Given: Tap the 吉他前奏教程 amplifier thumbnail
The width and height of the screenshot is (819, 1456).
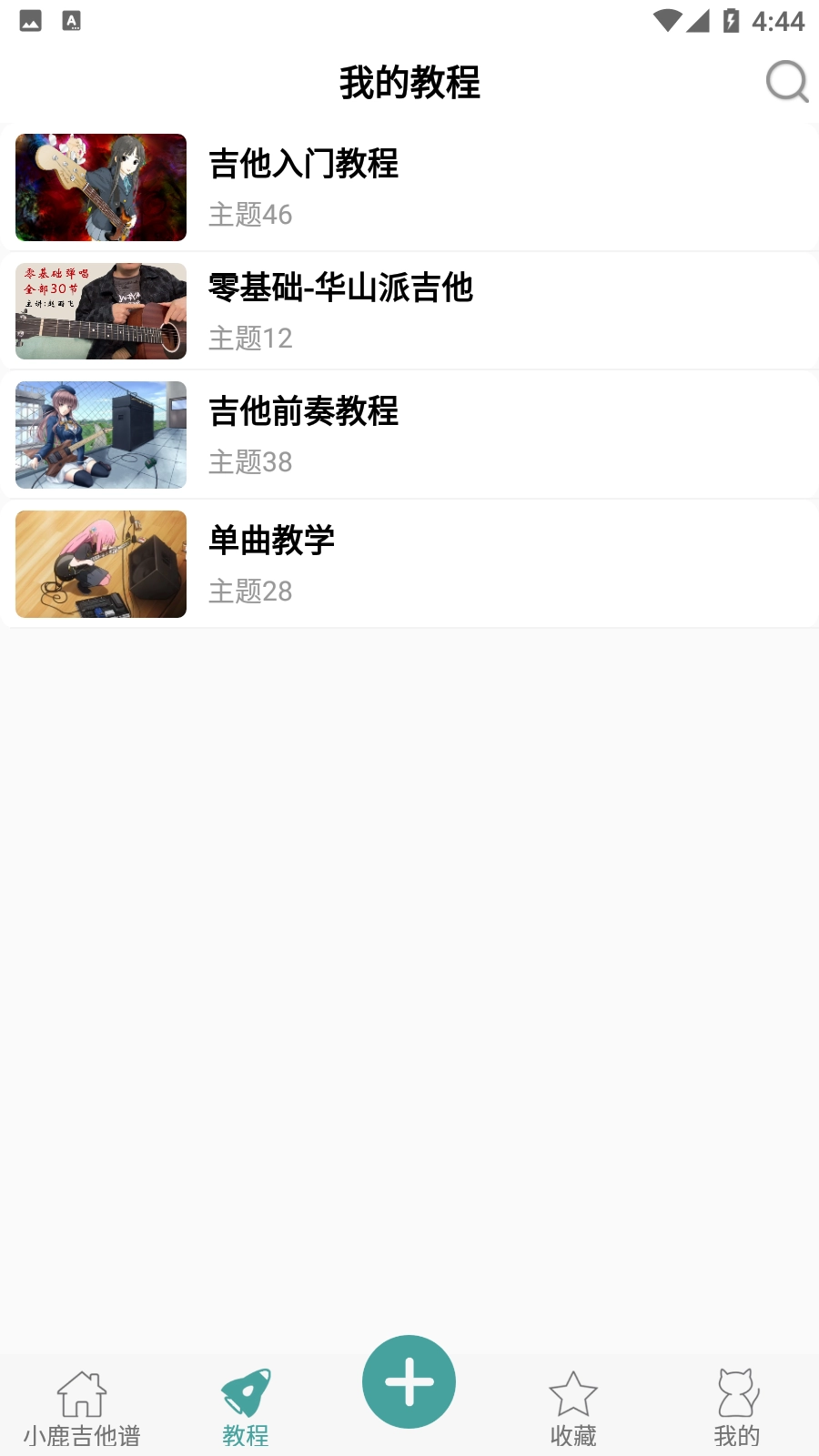Looking at the screenshot, I should (x=100, y=435).
